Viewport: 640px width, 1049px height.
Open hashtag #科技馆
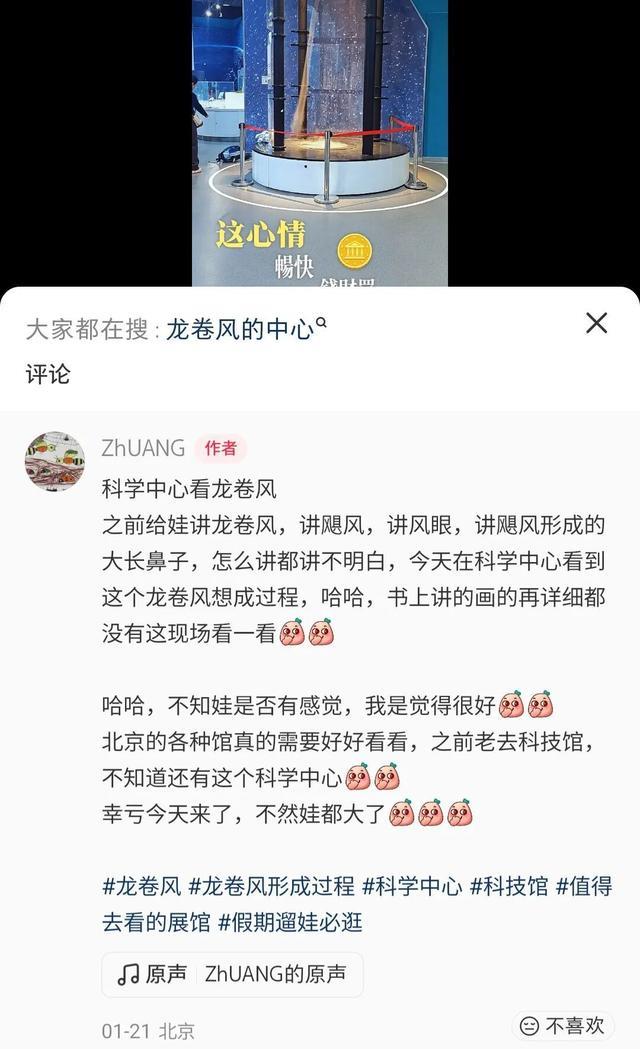[509, 885]
